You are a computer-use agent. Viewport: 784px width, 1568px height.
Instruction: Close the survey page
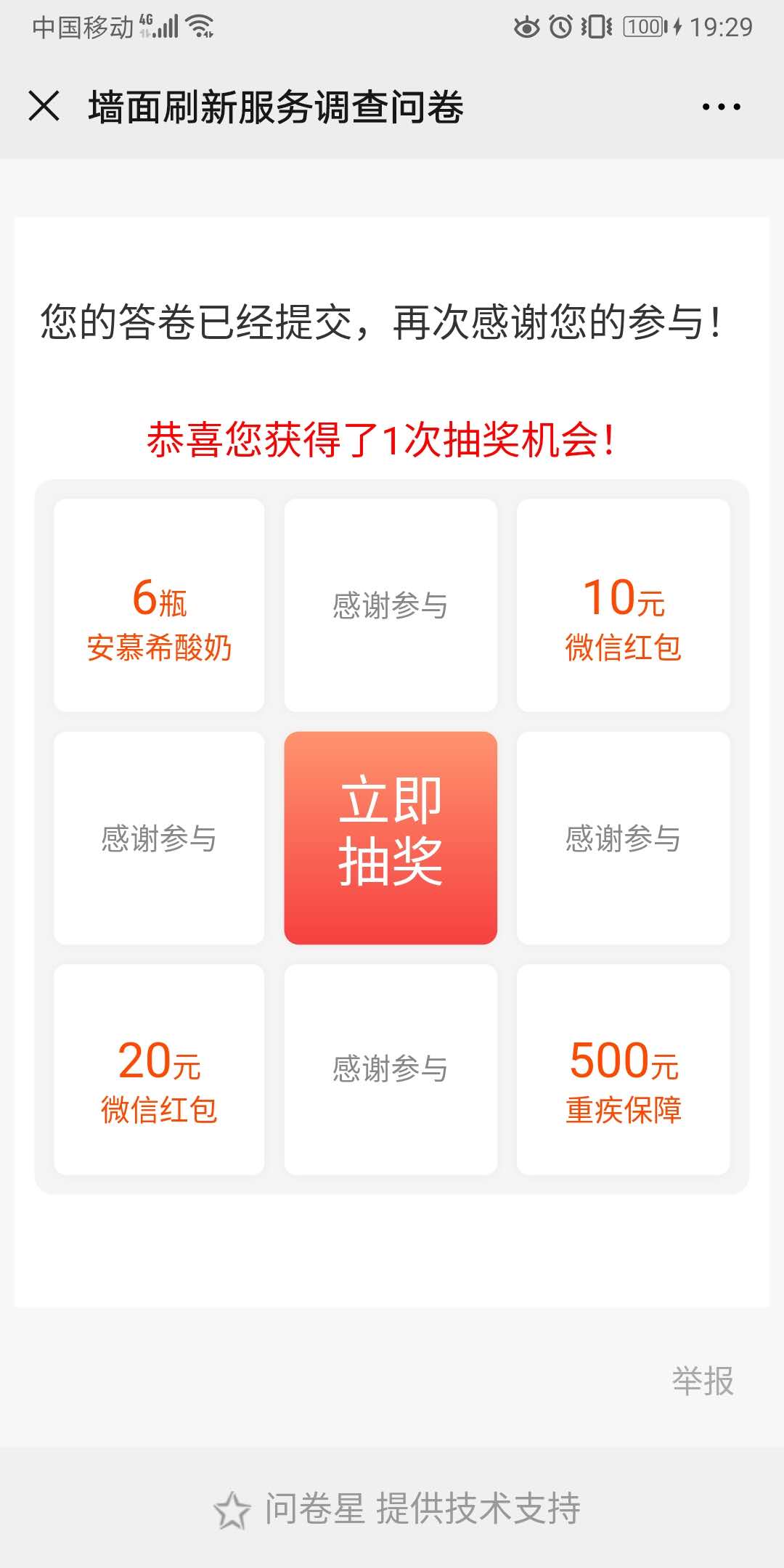pyautogui.click(x=44, y=106)
